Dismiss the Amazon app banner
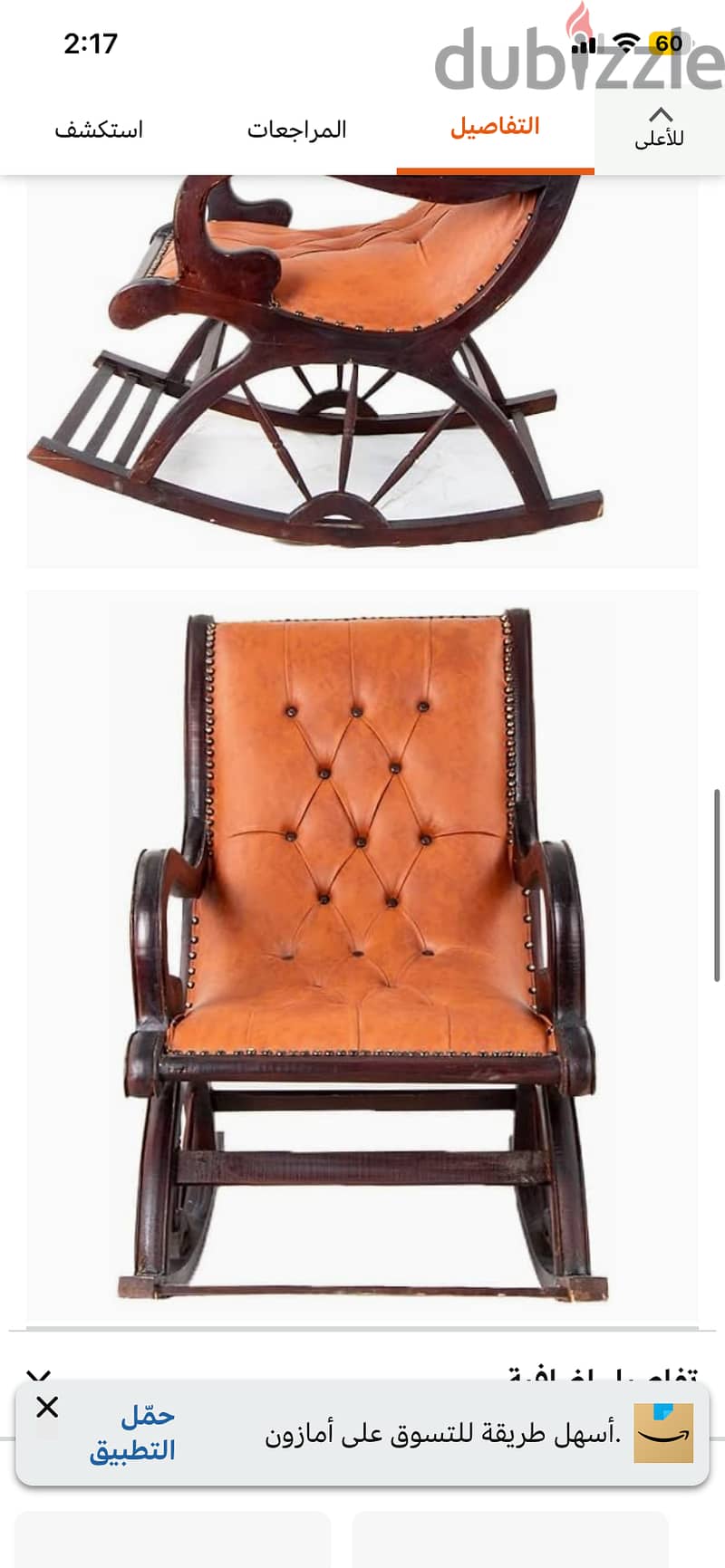This screenshot has width=725, height=1568. click(47, 1407)
